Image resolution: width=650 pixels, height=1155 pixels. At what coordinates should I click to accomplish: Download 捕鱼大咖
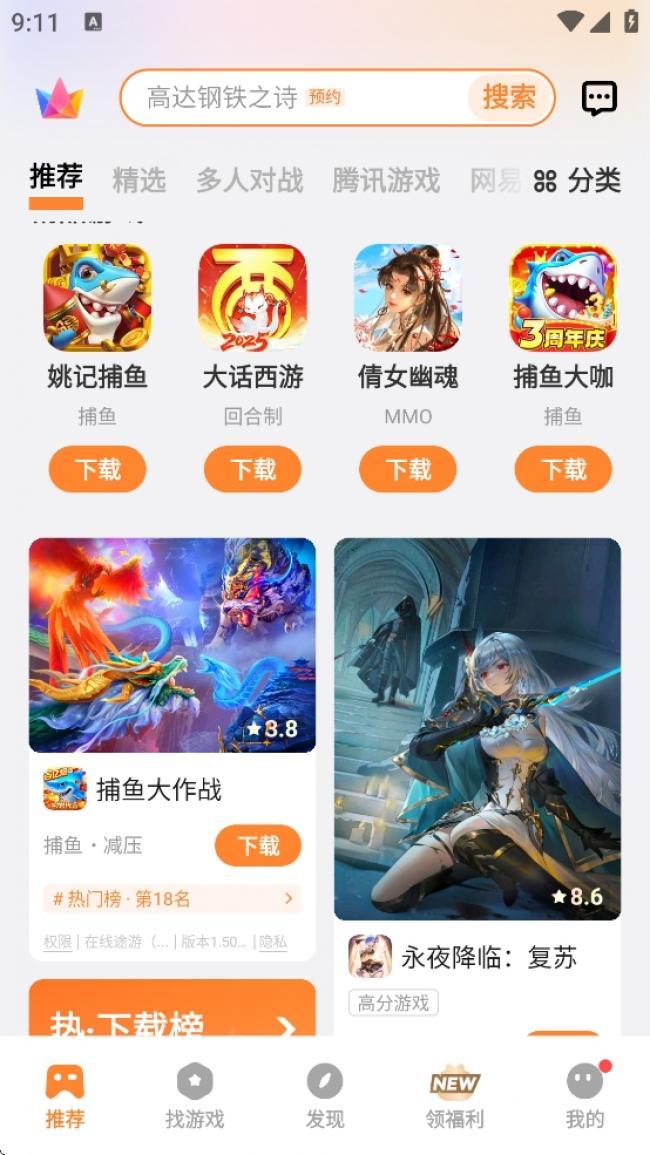click(x=563, y=469)
